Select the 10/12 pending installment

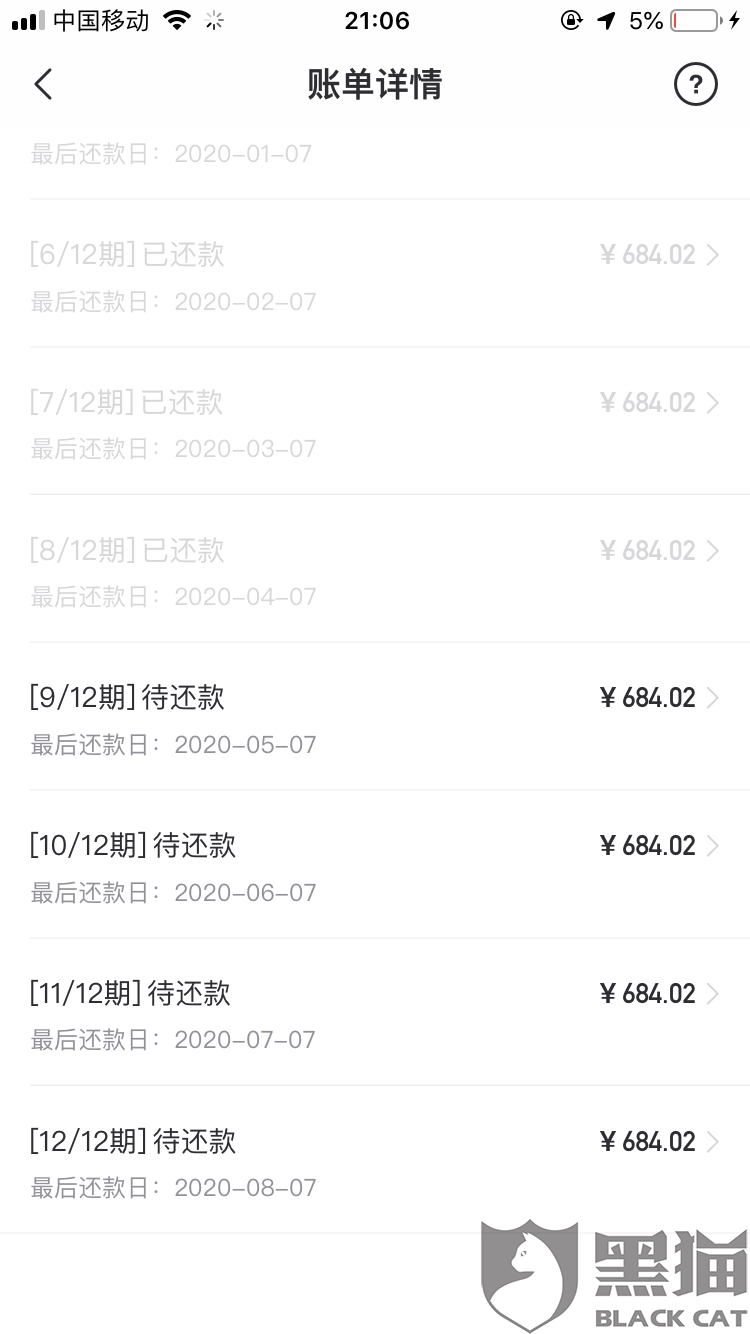tap(375, 865)
